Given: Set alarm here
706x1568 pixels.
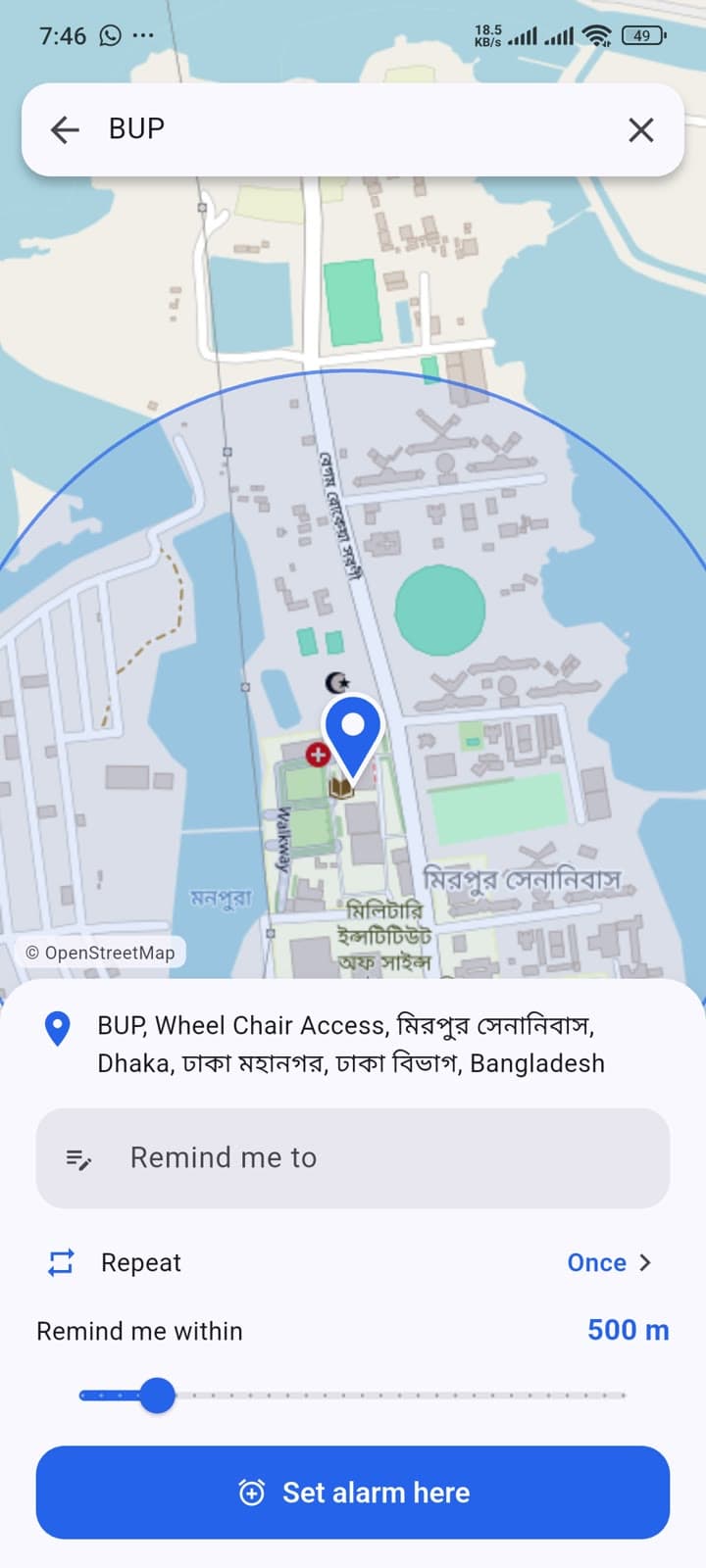Looking at the screenshot, I should coord(353,1492).
